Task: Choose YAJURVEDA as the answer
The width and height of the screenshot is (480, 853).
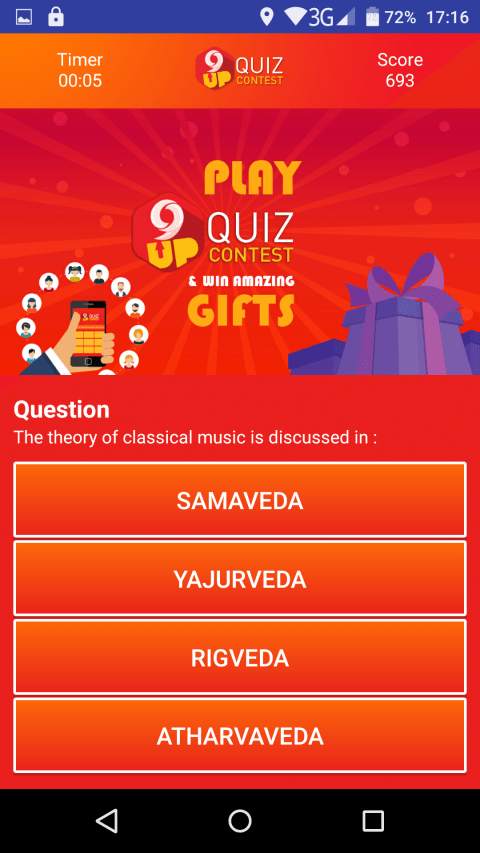Action: click(x=240, y=578)
